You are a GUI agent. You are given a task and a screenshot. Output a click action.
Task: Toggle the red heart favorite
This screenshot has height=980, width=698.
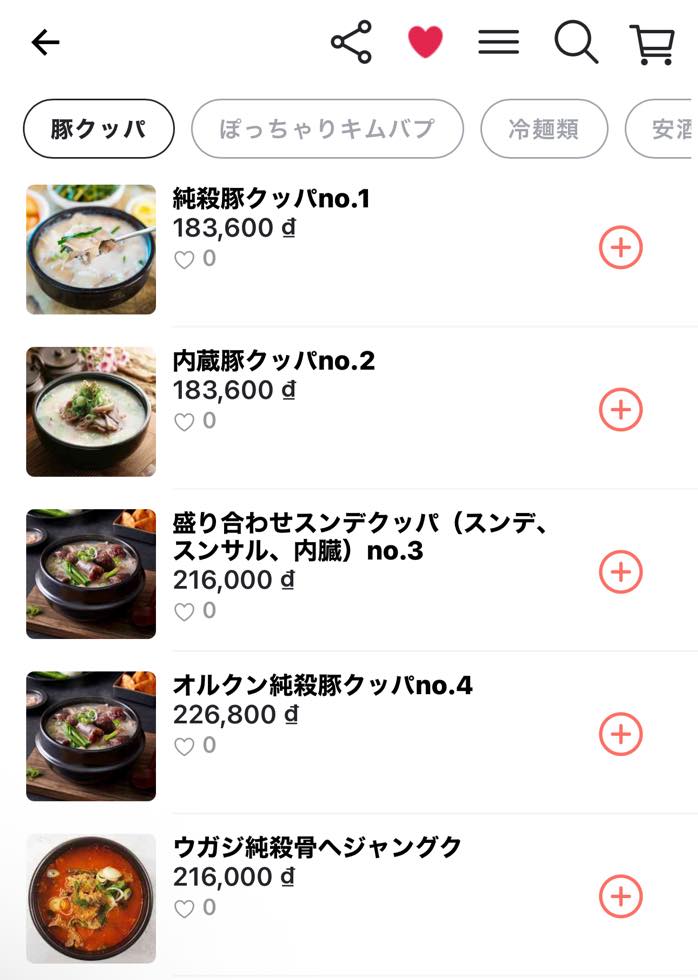pyautogui.click(x=425, y=42)
